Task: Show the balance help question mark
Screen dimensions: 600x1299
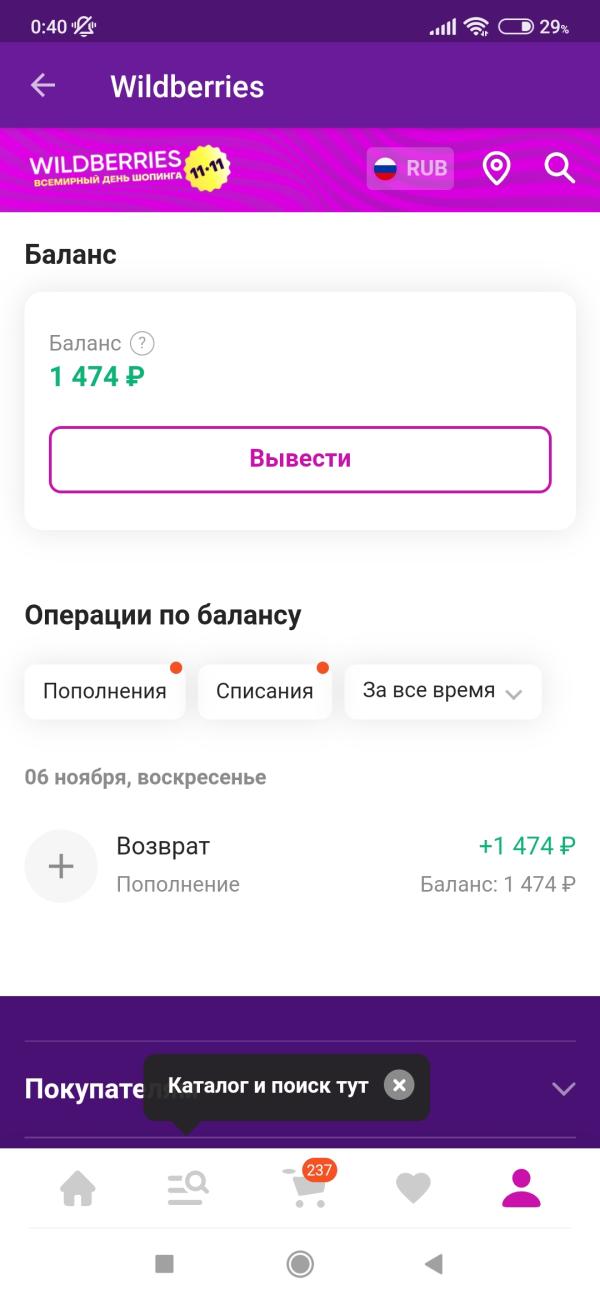Action: point(143,344)
